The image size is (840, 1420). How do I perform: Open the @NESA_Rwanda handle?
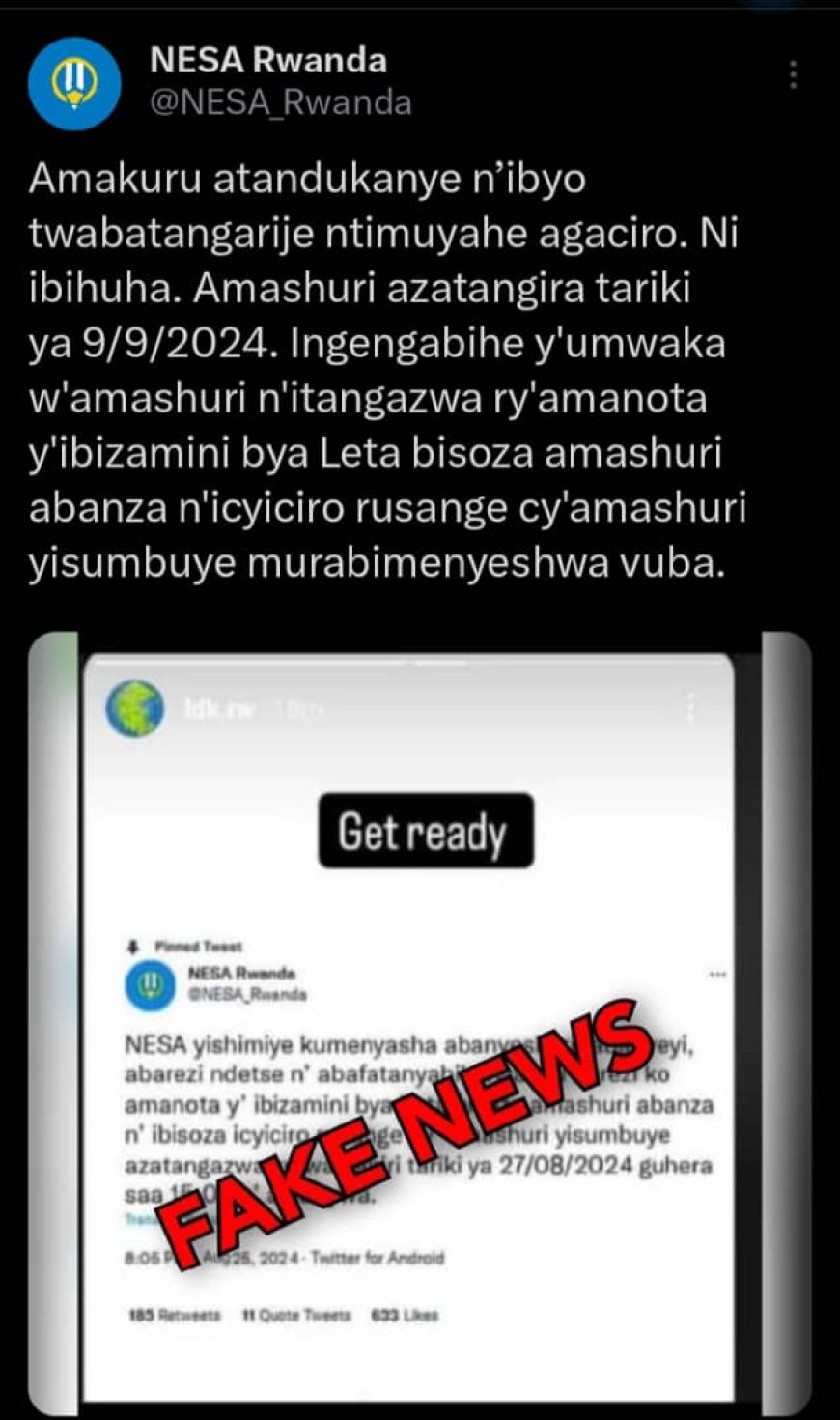[x=281, y=102]
